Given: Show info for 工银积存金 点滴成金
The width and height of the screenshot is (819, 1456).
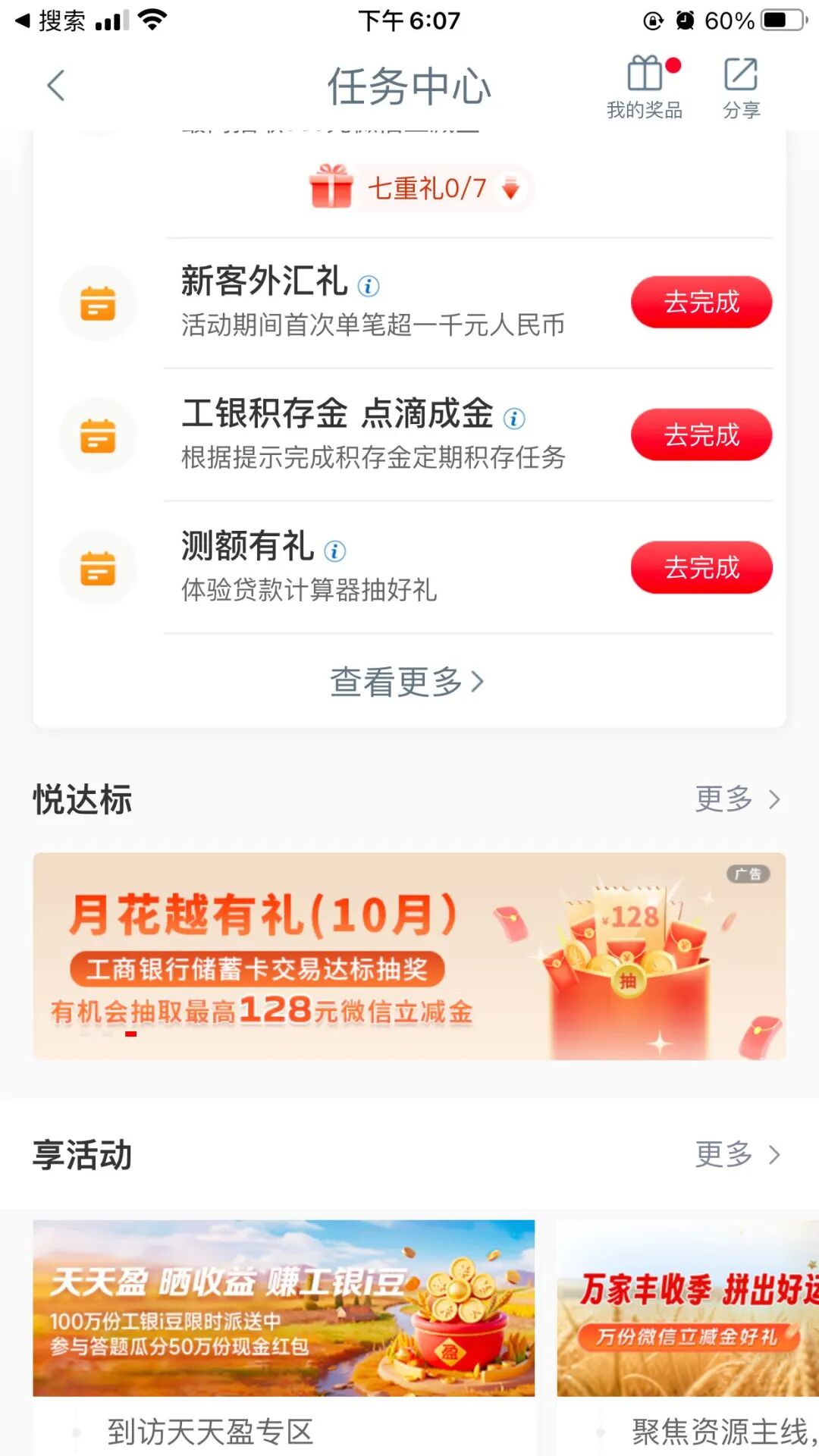Looking at the screenshot, I should [x=514, y=419].
